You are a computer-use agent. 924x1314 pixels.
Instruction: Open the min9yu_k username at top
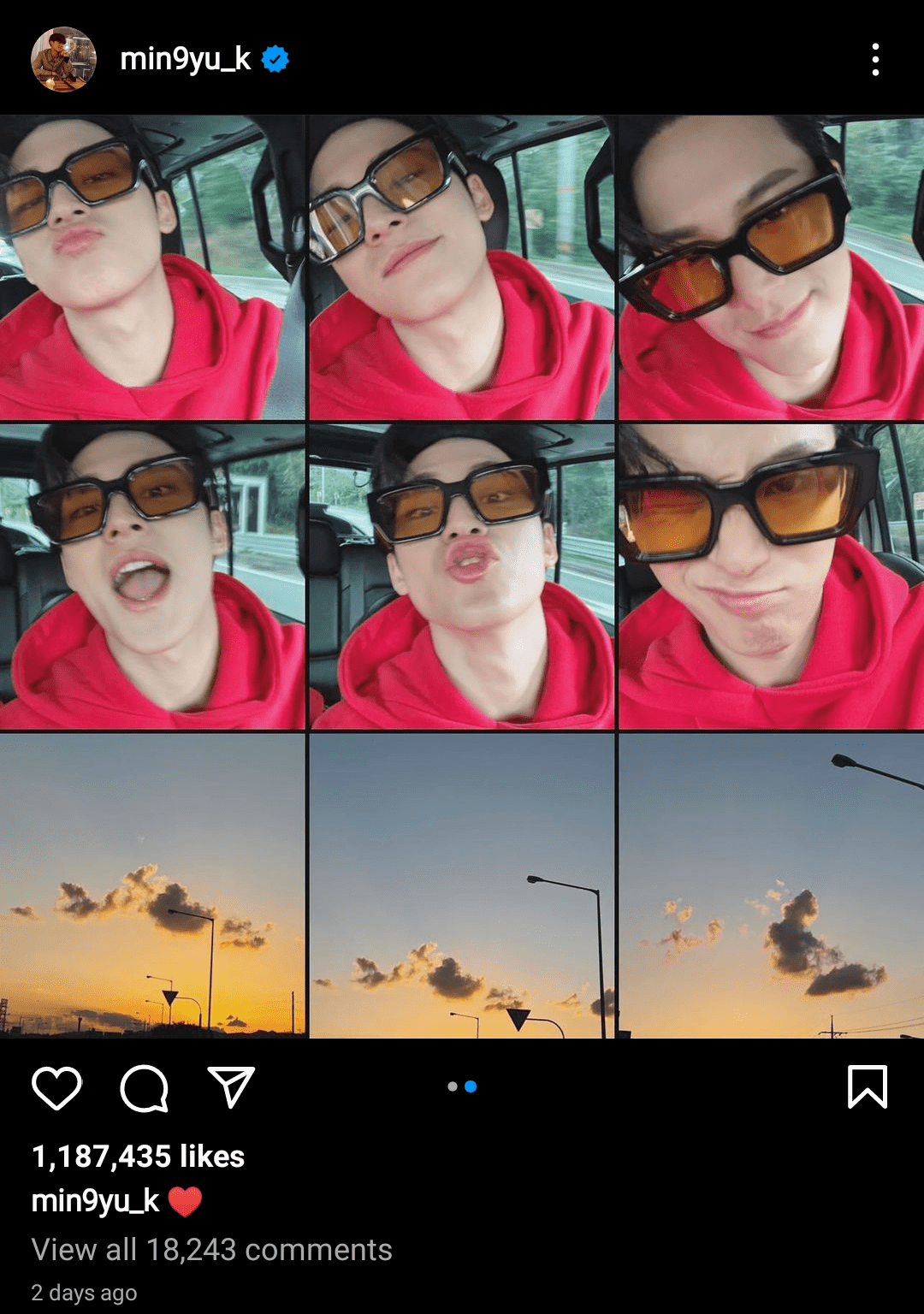(x=185, y=59)
